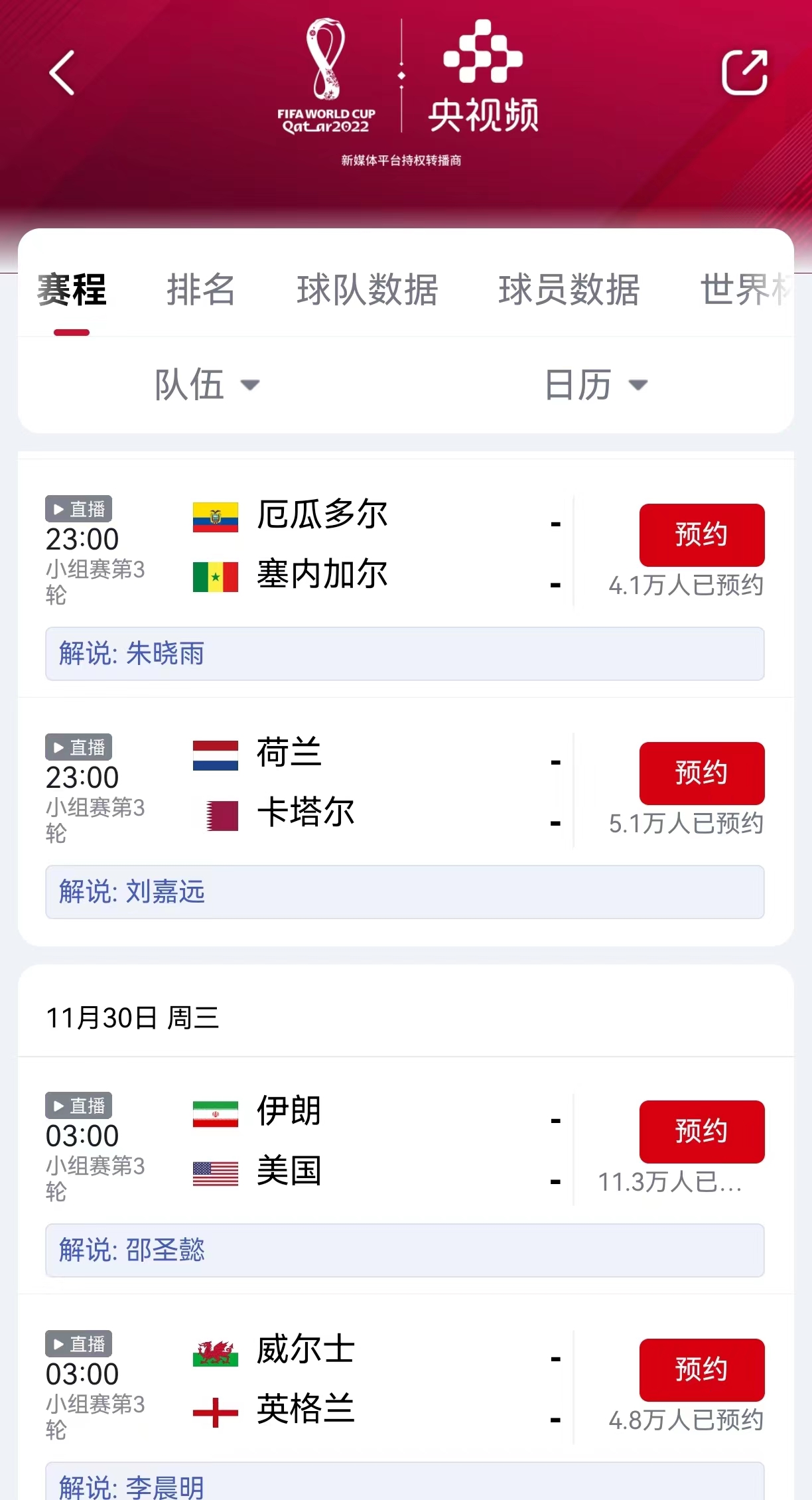
Task: Open the 荷兰 vs 卡塔尔 match details
Action: coord(372,783)
